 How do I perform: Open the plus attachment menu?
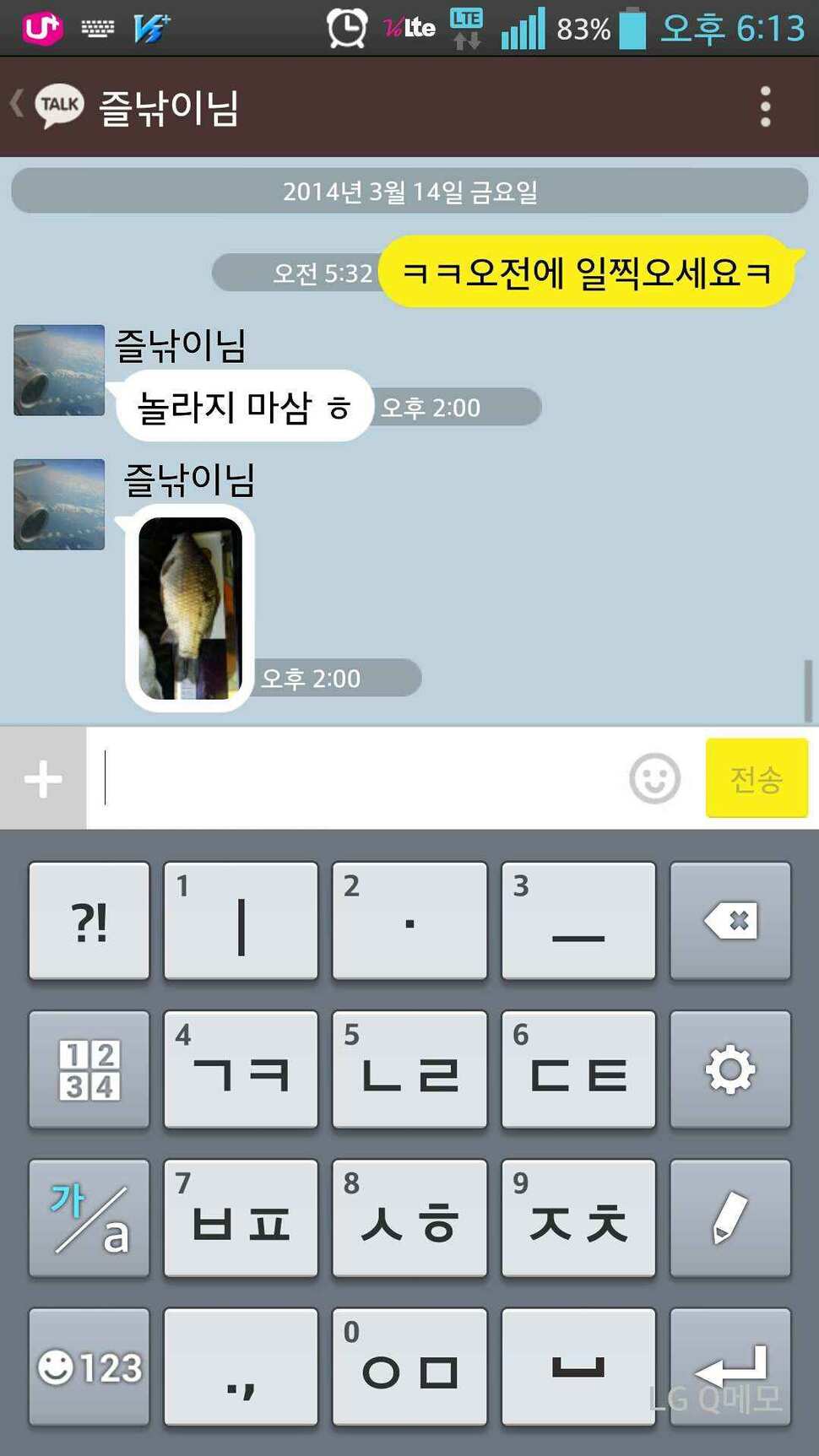pyautogui.click(x=43, y=778)
